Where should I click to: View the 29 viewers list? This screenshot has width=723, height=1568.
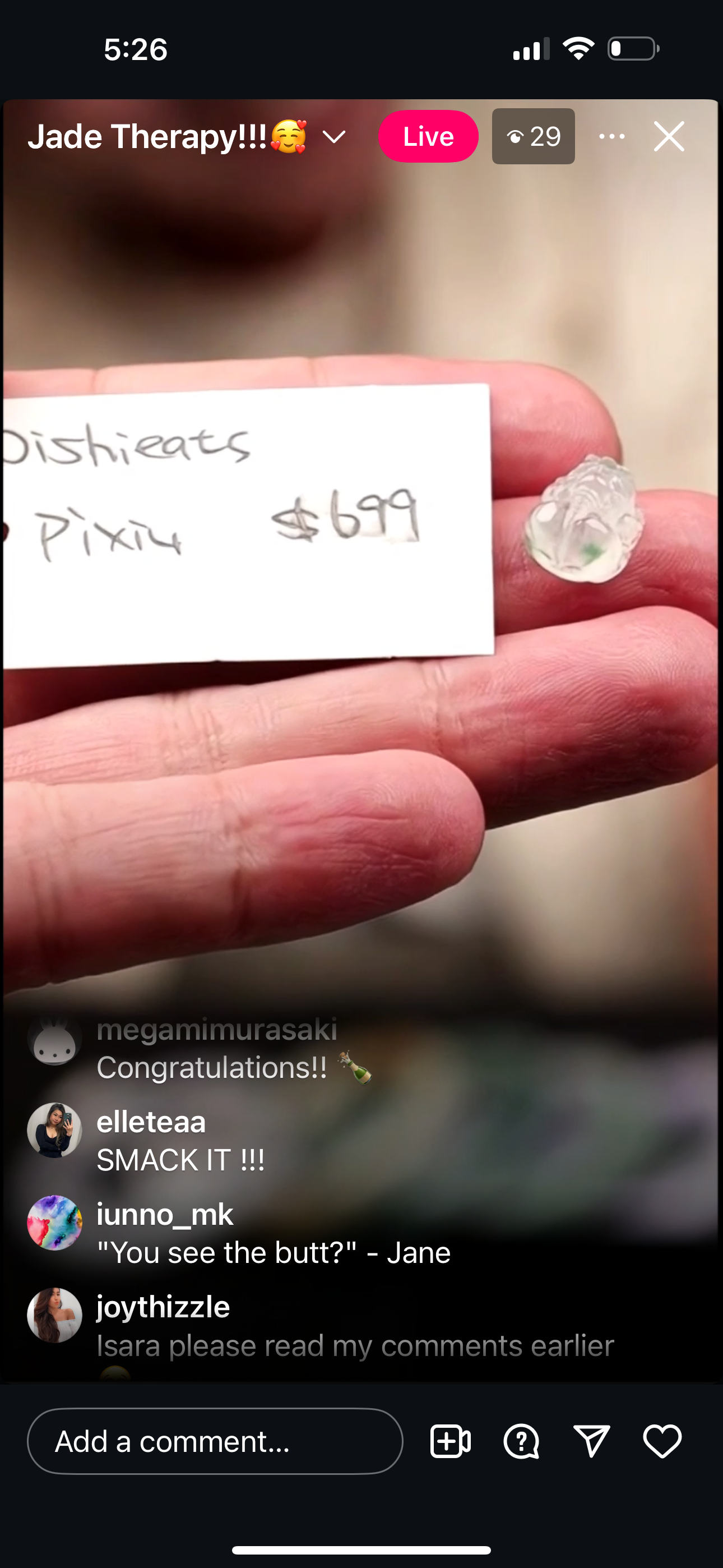pos(533,136)
